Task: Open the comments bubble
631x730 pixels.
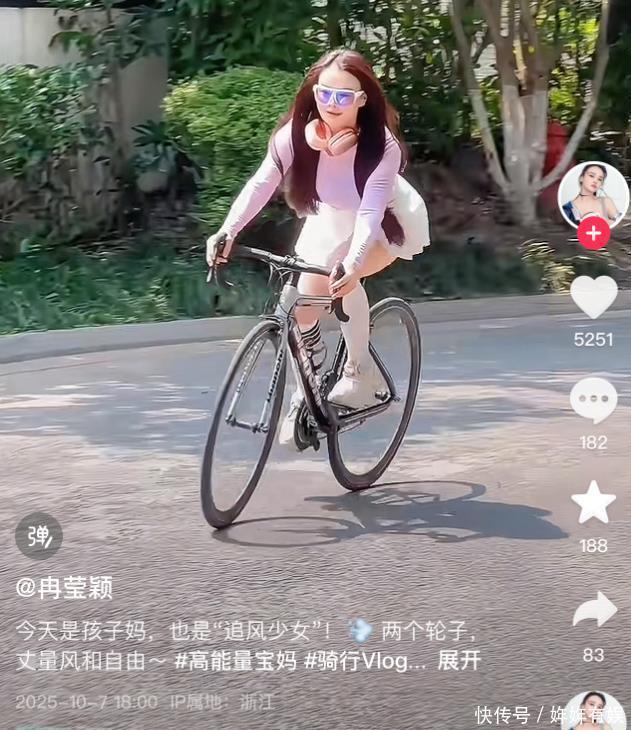Action: [x=593, y=400]
